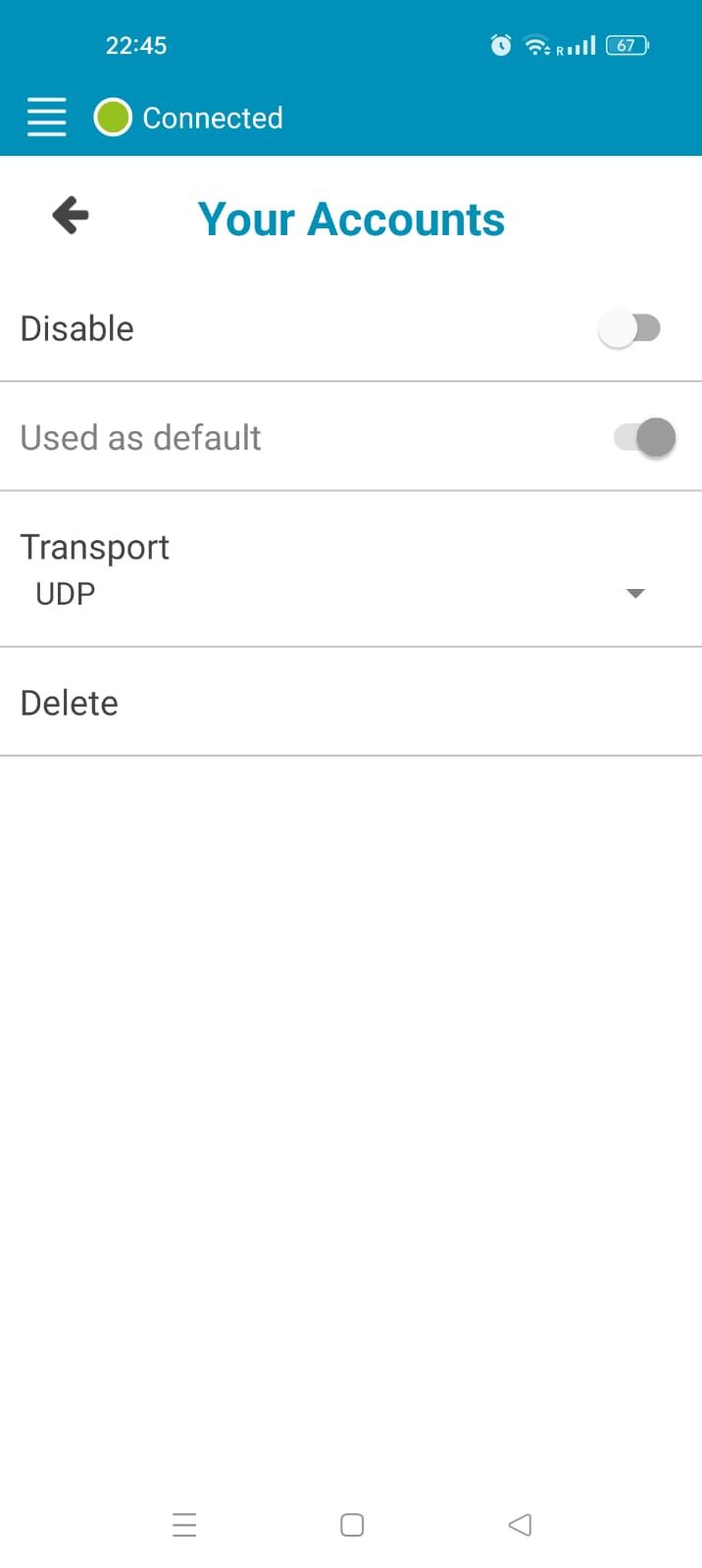
Task: Go back from Your Accounts
Action: [71, 216]
